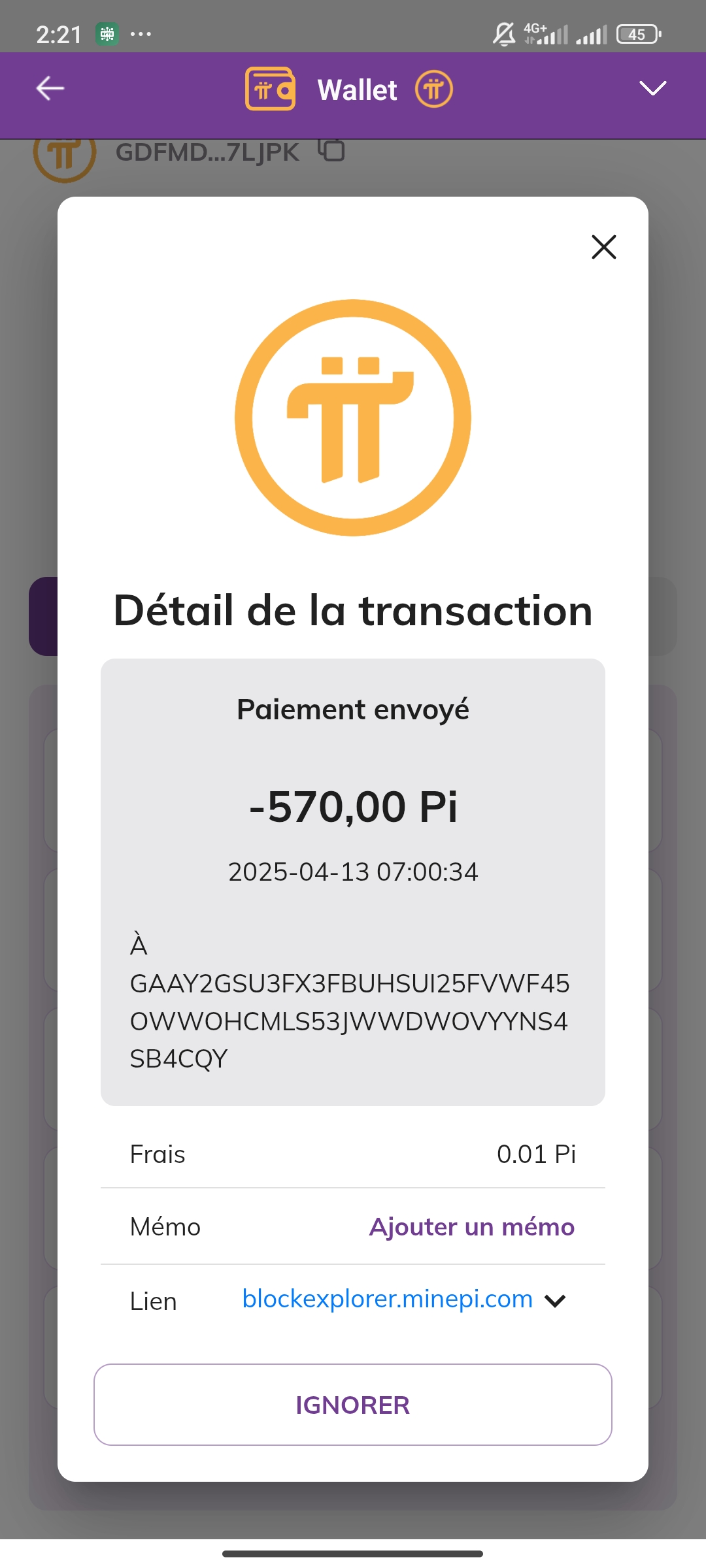Tap the IGNORER button

pos(353,1405)
